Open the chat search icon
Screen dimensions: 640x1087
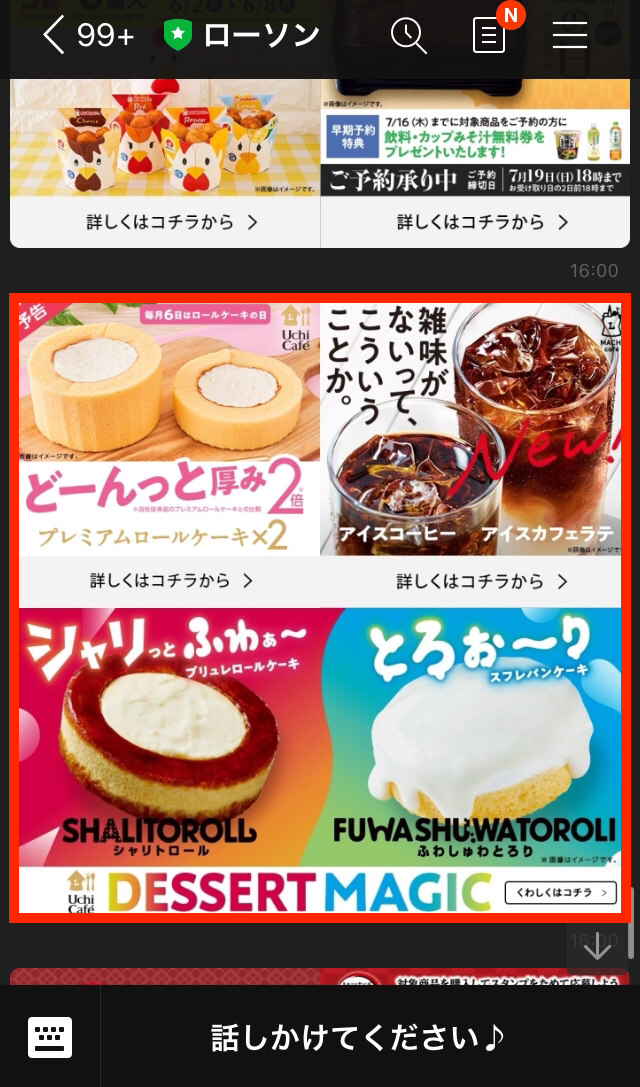[x=408, y=35]
